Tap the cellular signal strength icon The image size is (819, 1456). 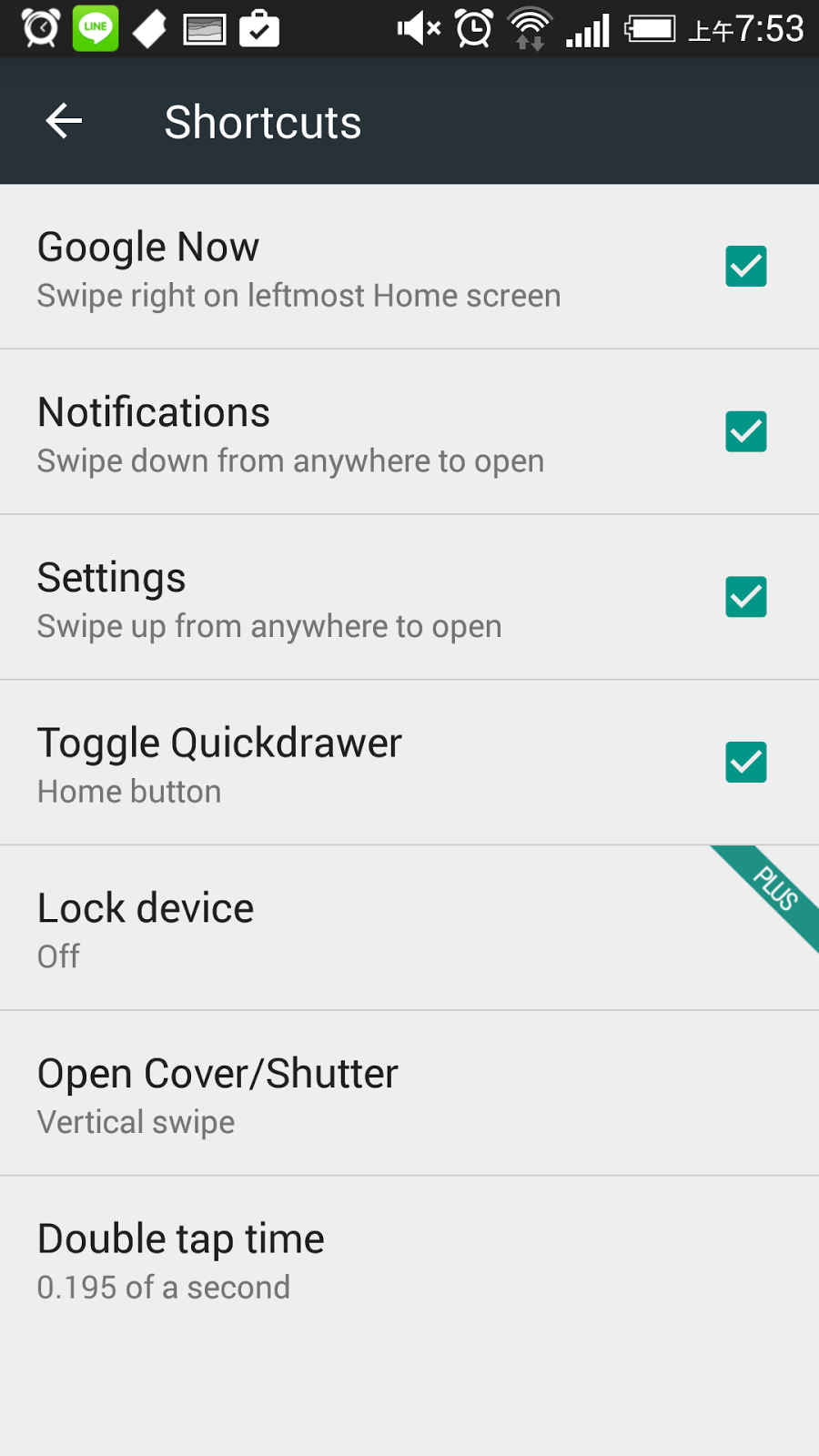pos(587,27)
